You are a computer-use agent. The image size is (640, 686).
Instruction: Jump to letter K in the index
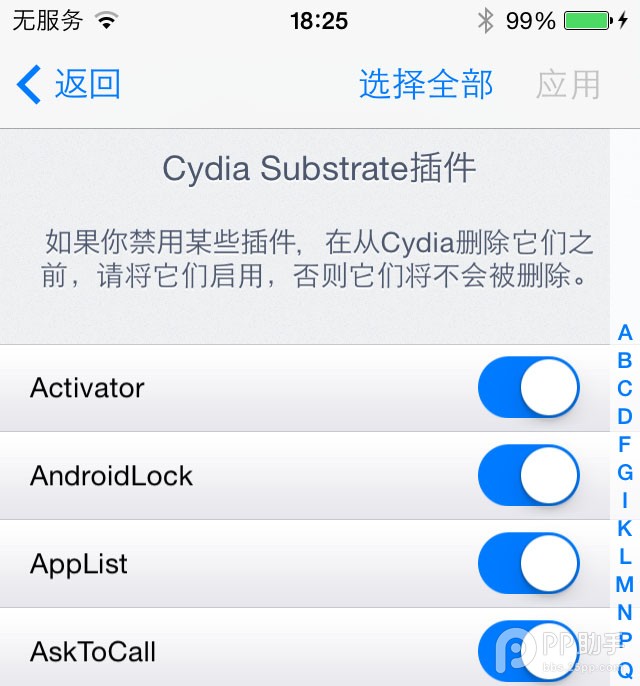[625, 528]
